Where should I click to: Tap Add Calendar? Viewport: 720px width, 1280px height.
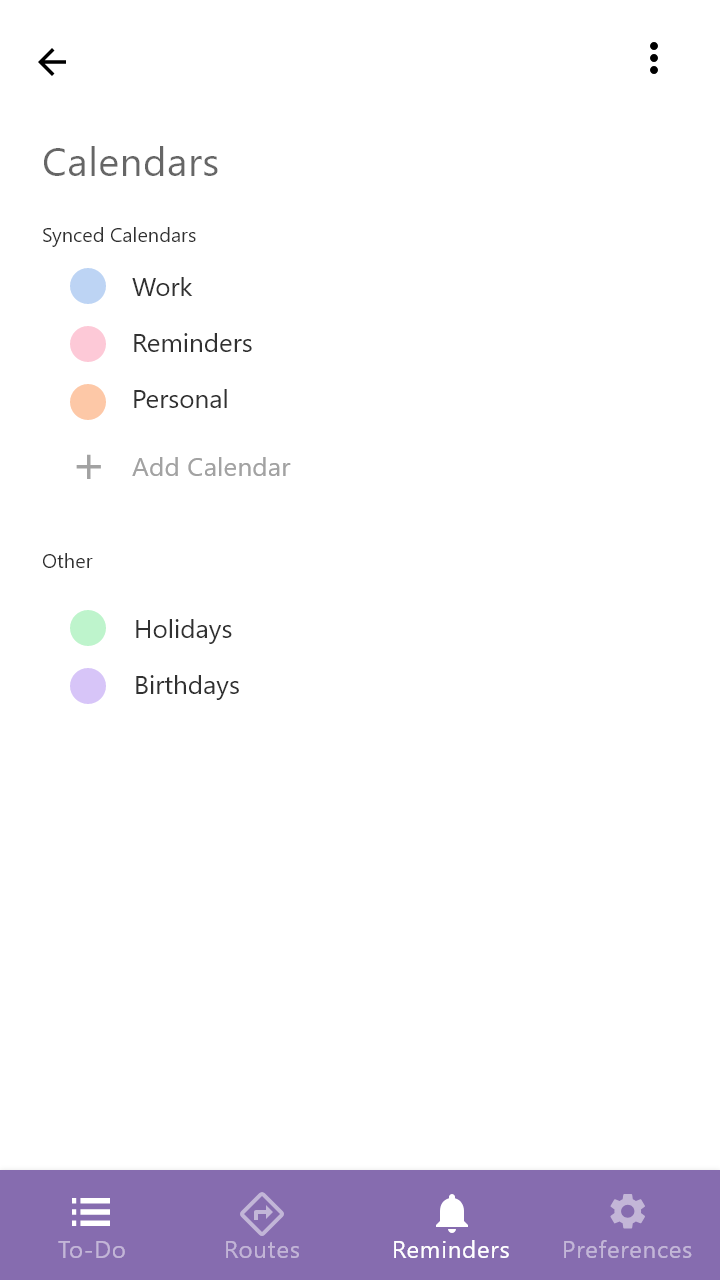210,467
